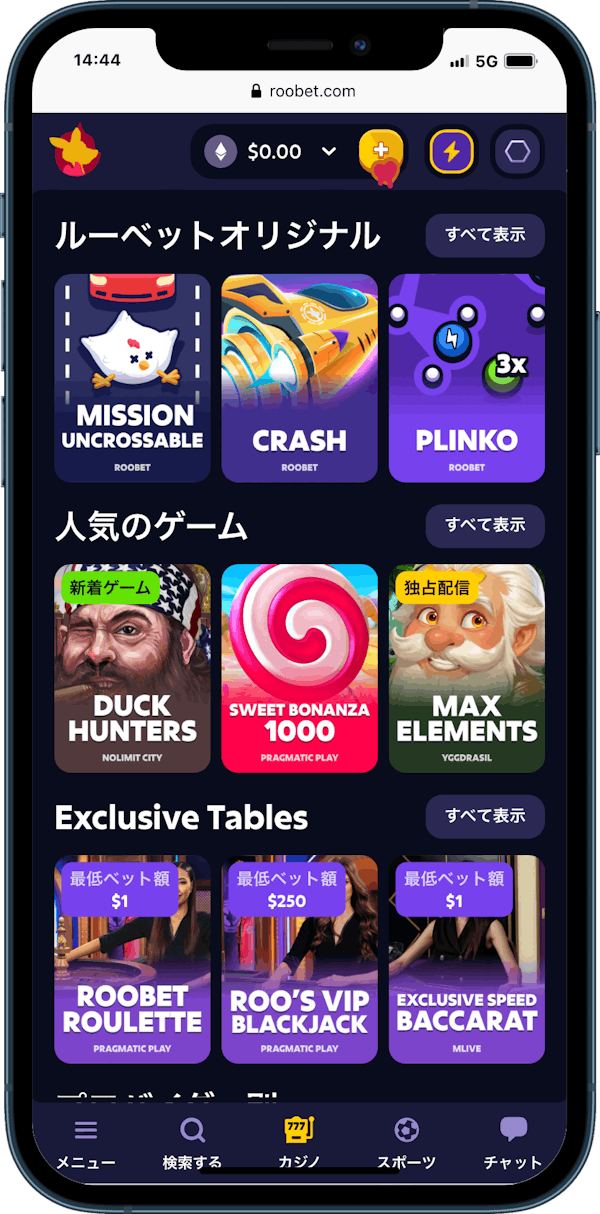This screenshot has width=600, height=1214.
Task: Go to Roobet home via logo
Action: point(74,151)
